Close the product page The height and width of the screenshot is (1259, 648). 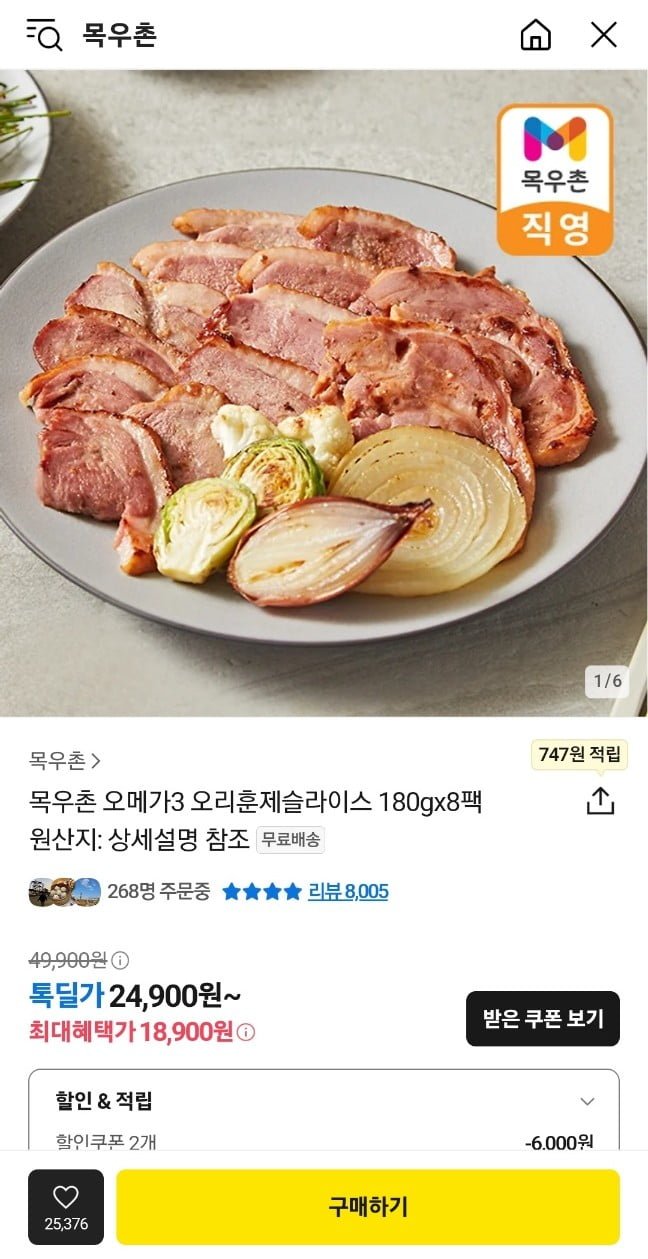coord(604,35)
